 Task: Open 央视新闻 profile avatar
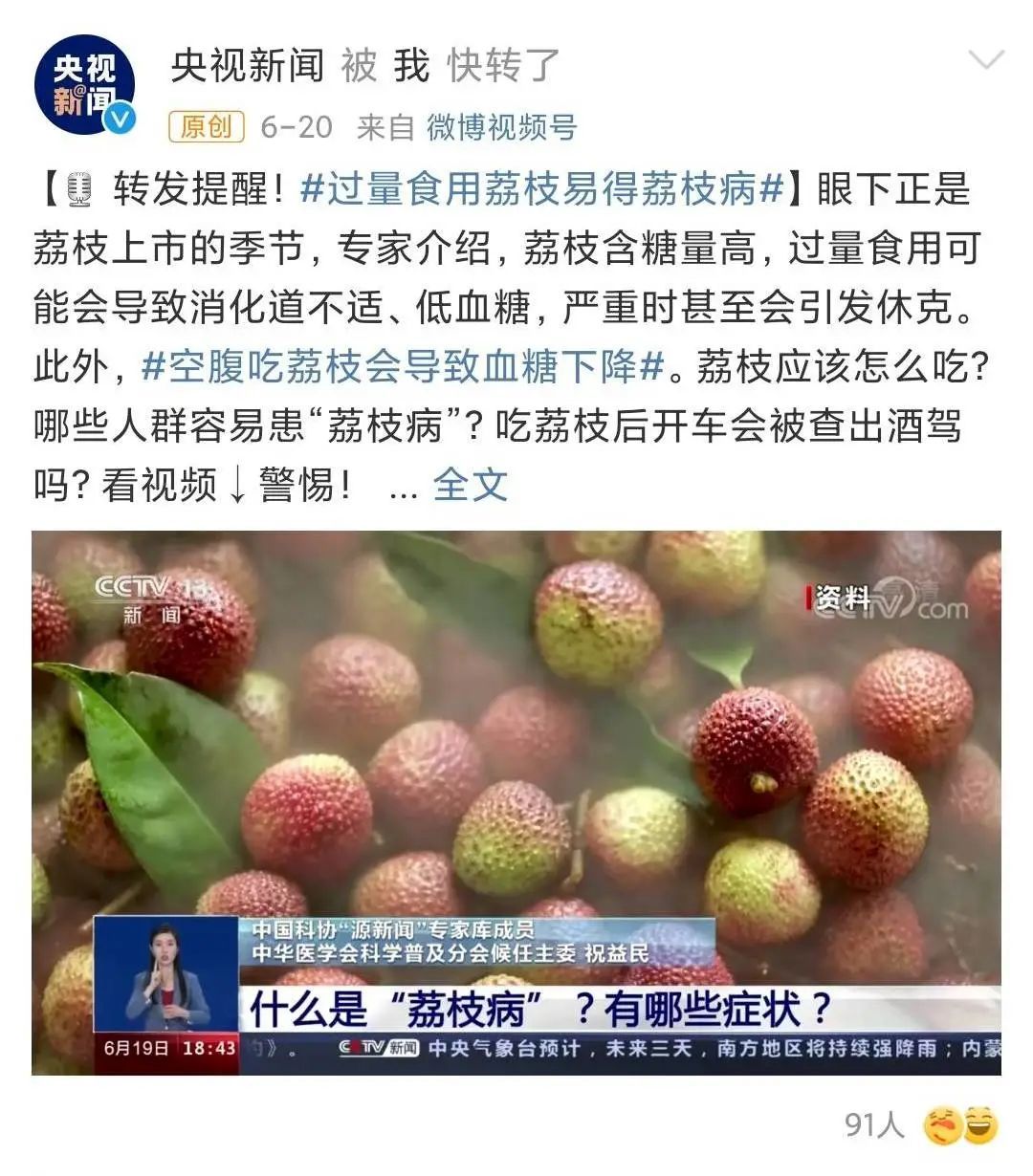point(84,86)
